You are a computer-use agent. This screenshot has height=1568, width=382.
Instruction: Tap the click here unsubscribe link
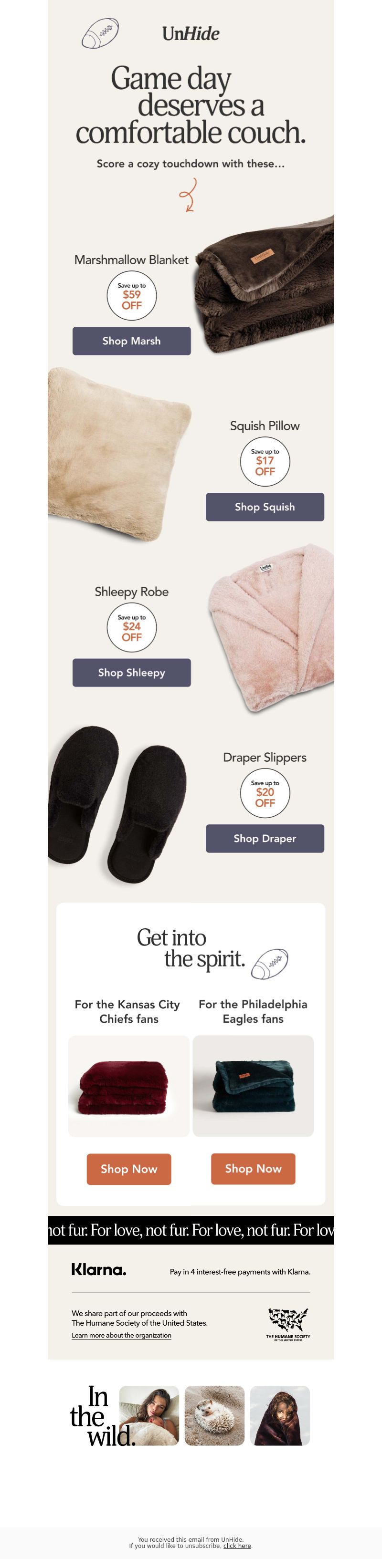[x=237, y=1546]
